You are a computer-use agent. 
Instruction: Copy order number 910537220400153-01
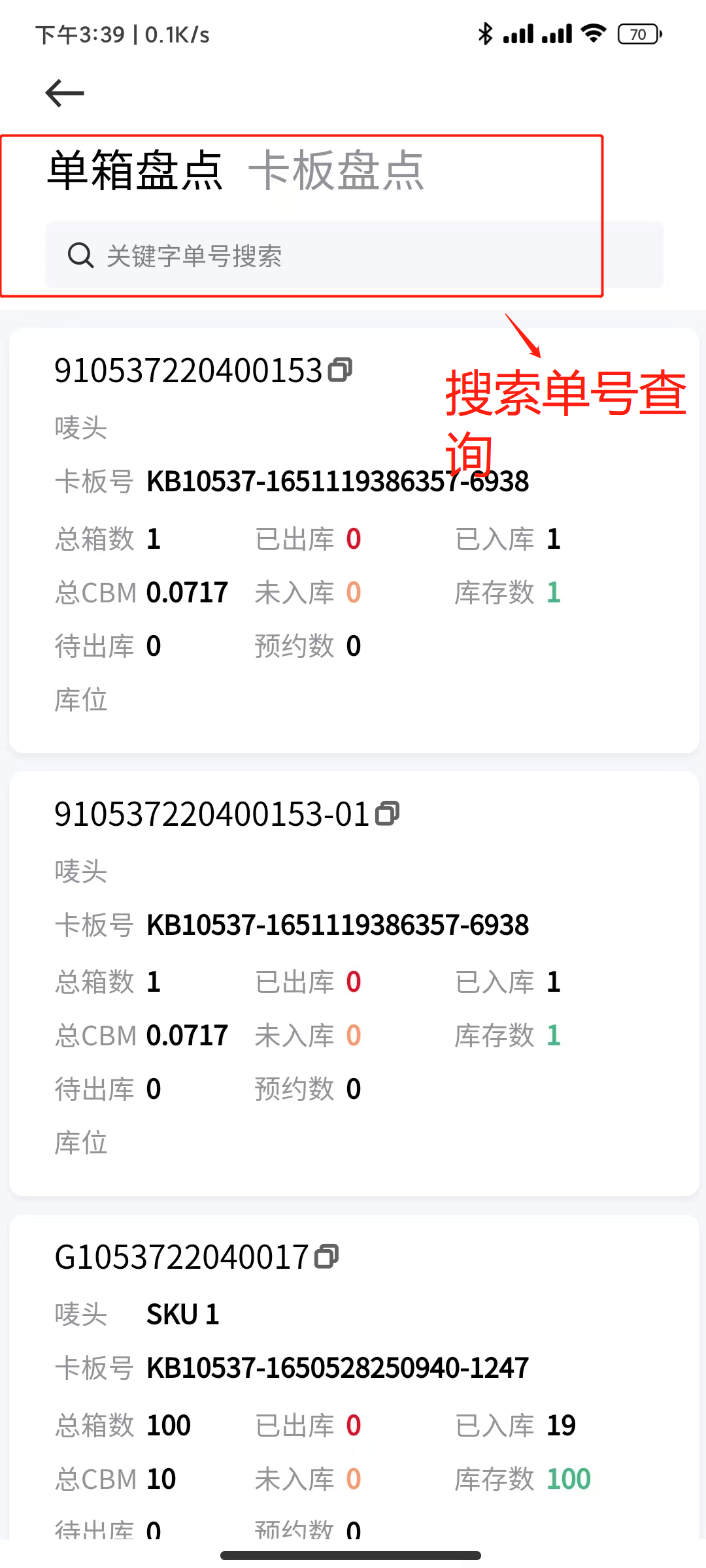click(387, 813)
